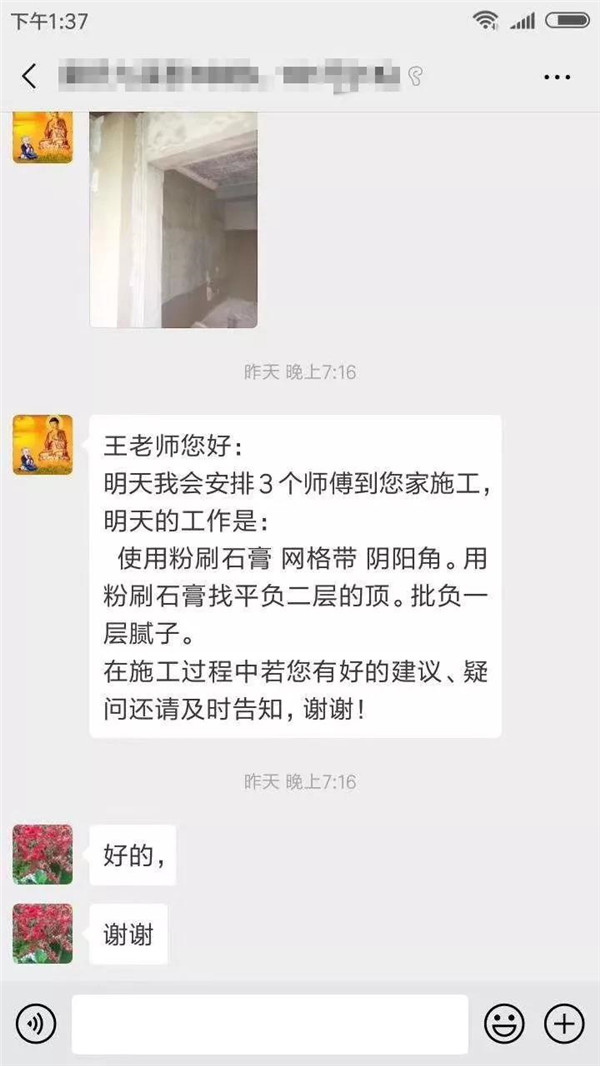View profile of sender with Buddha avatar beside 王老师您好
The height and width of the screenshot is (1066, 600).
[x=43, y=444]
